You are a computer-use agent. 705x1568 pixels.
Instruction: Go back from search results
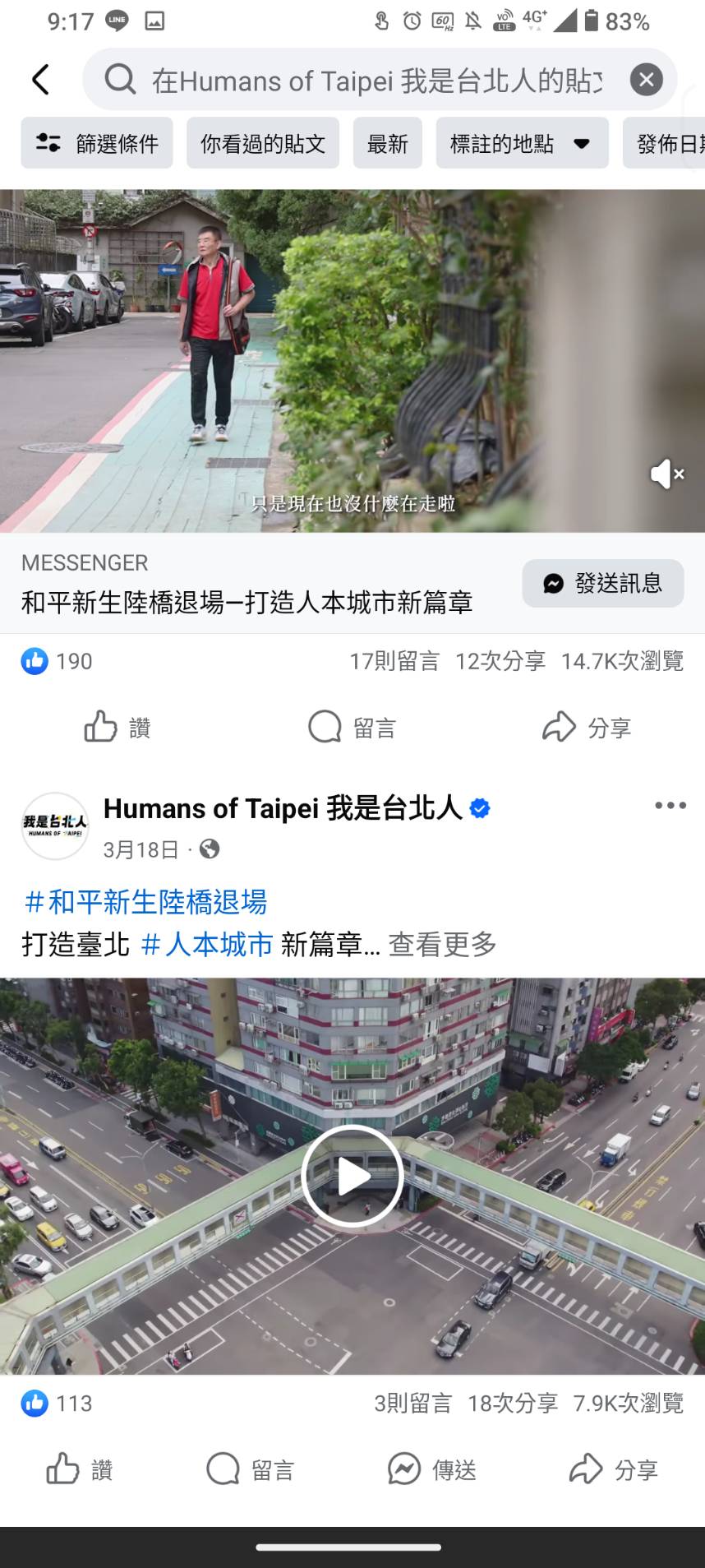coord(40,80)
